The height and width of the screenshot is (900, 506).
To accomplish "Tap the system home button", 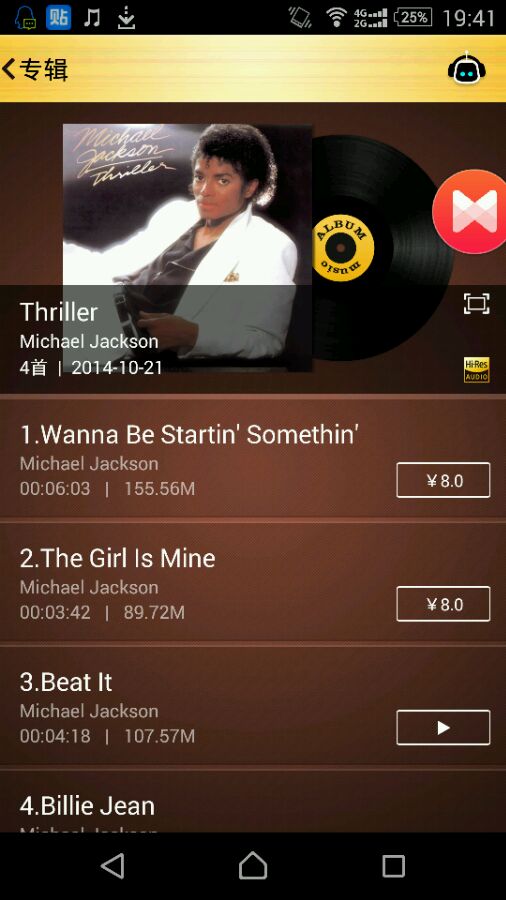I will (x=253, y=866).
